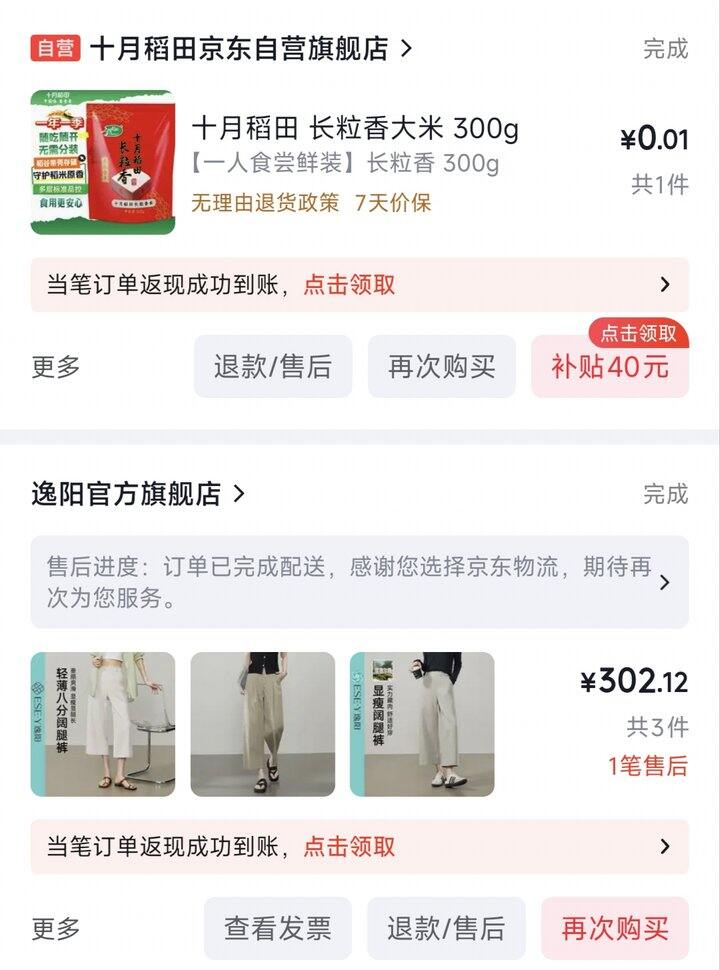This screenshot has width=720, height=970.
Task: Claim the 补贴40元 subsidy
Action: tap(610, 366)
